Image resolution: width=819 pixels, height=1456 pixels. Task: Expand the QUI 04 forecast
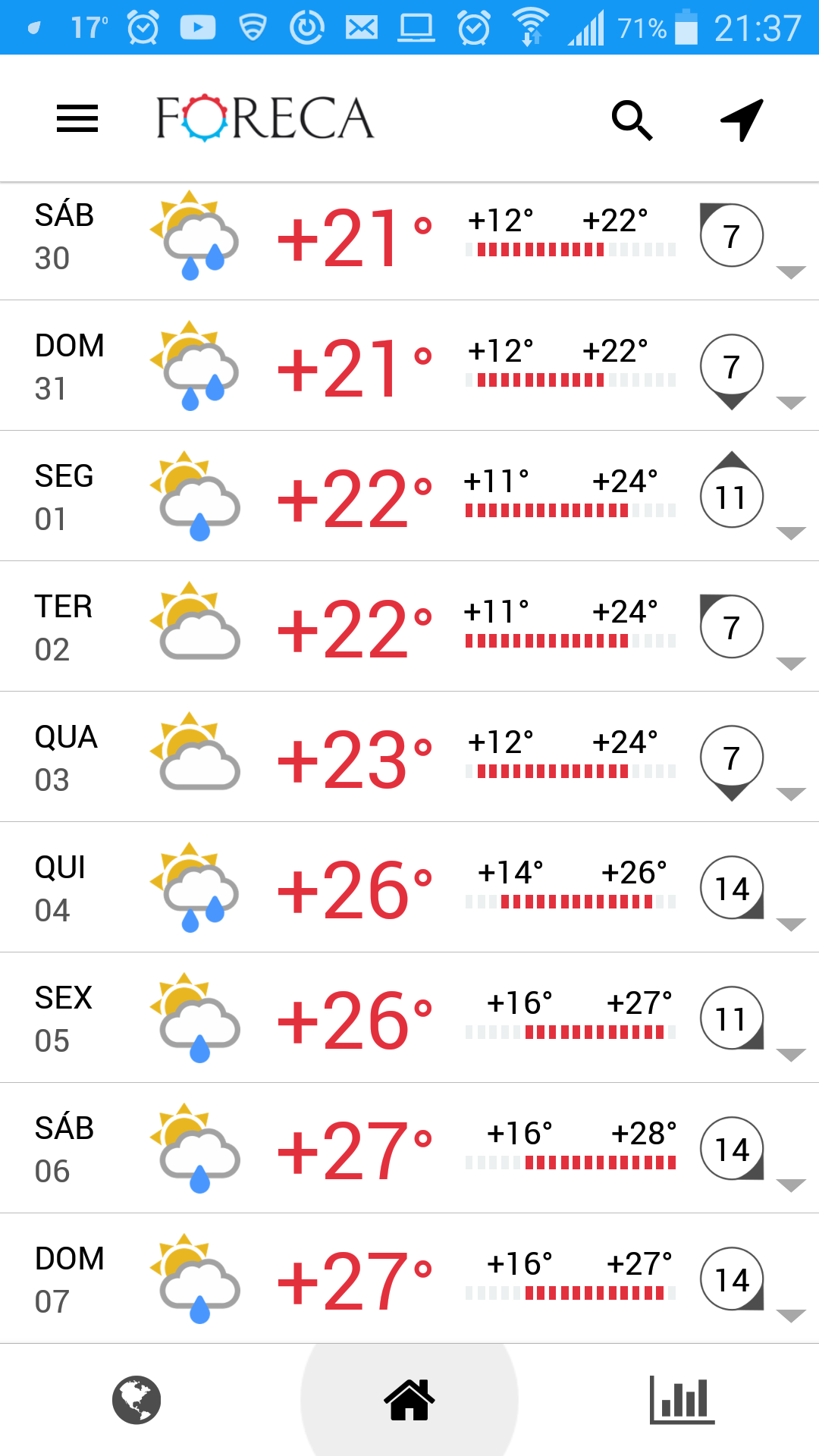(790, 924)
